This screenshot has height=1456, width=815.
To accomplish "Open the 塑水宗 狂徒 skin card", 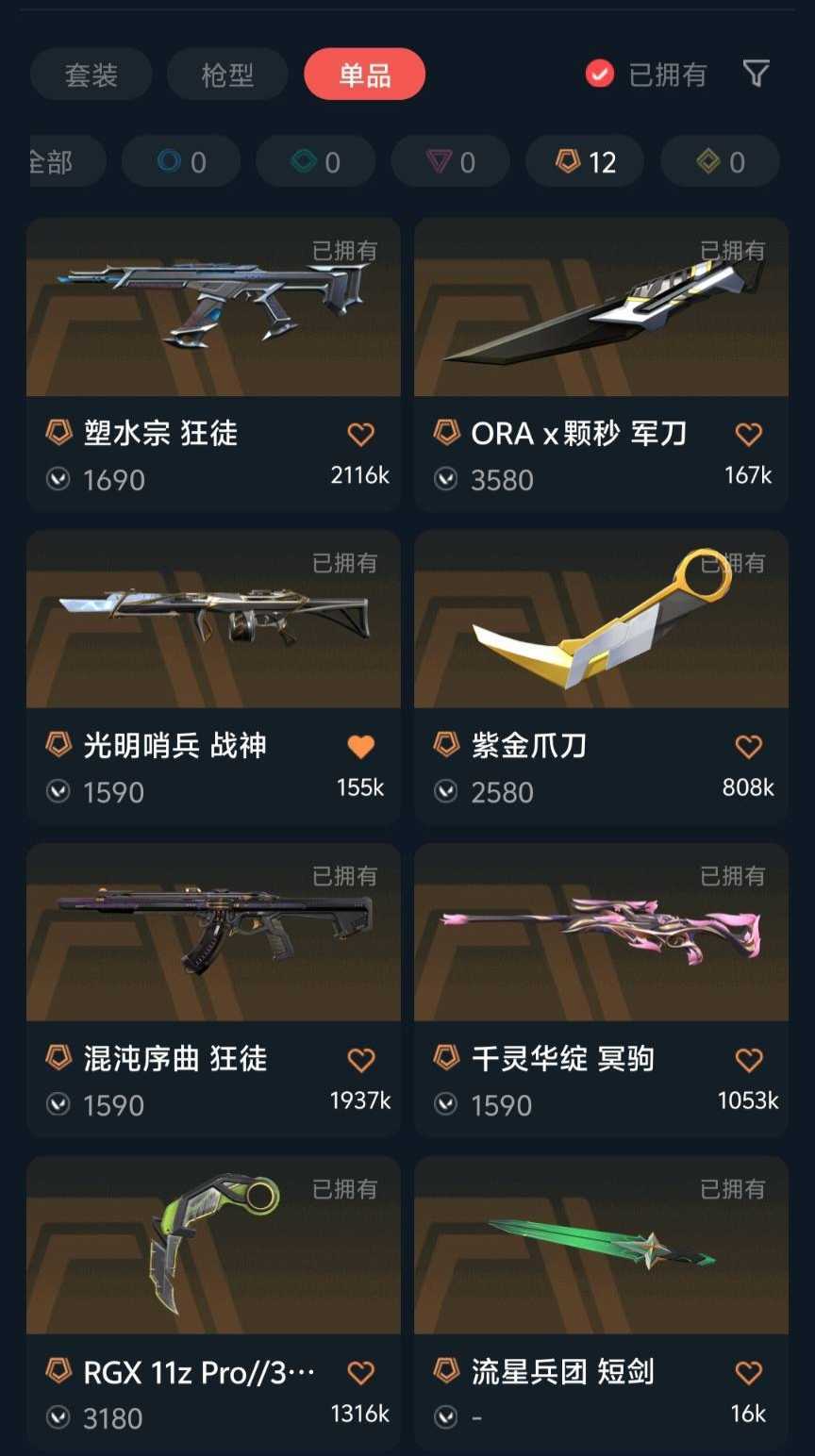I will [x=213, y=311].
